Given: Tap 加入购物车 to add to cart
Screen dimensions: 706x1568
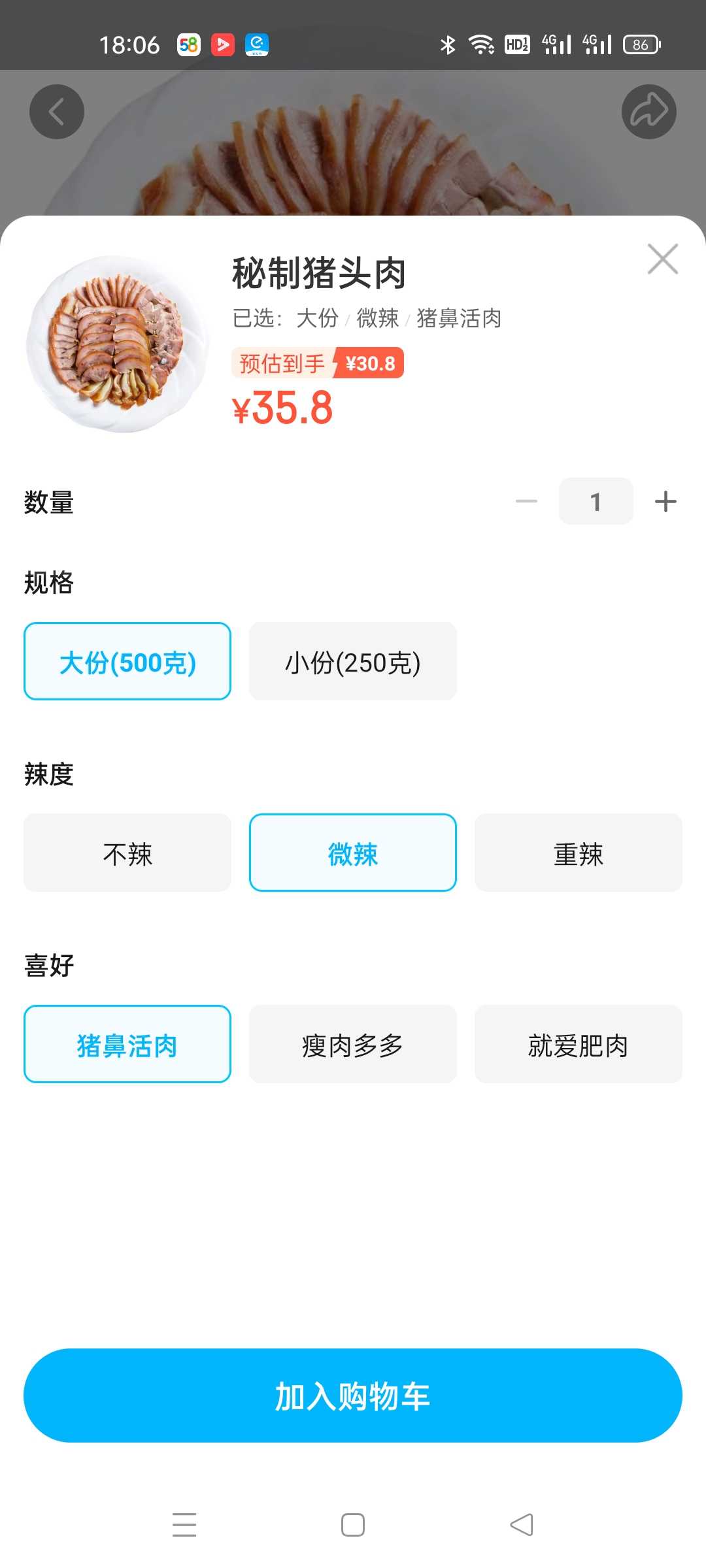Looking at the screenshot, I should click(353, 1396).
